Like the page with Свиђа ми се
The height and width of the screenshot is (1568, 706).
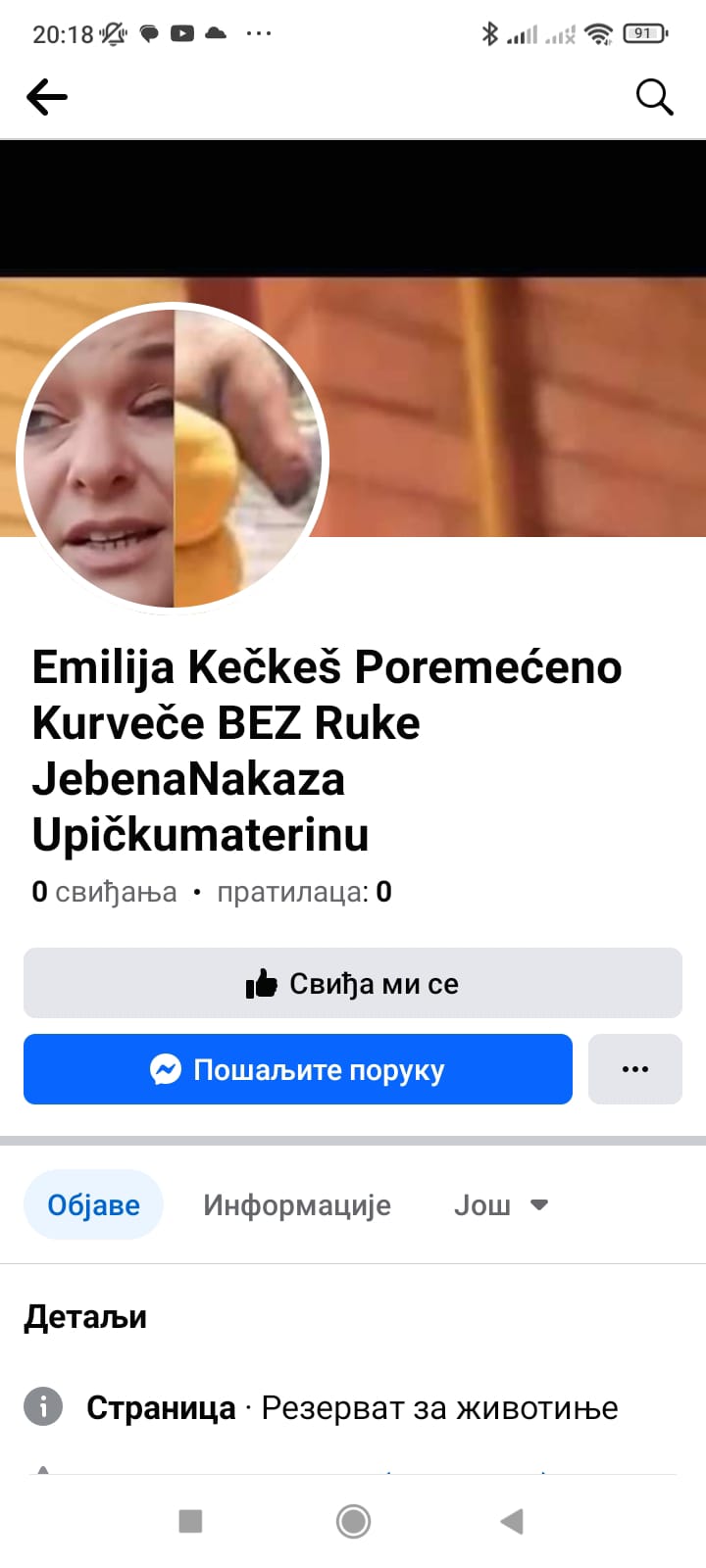coord(353,983)
